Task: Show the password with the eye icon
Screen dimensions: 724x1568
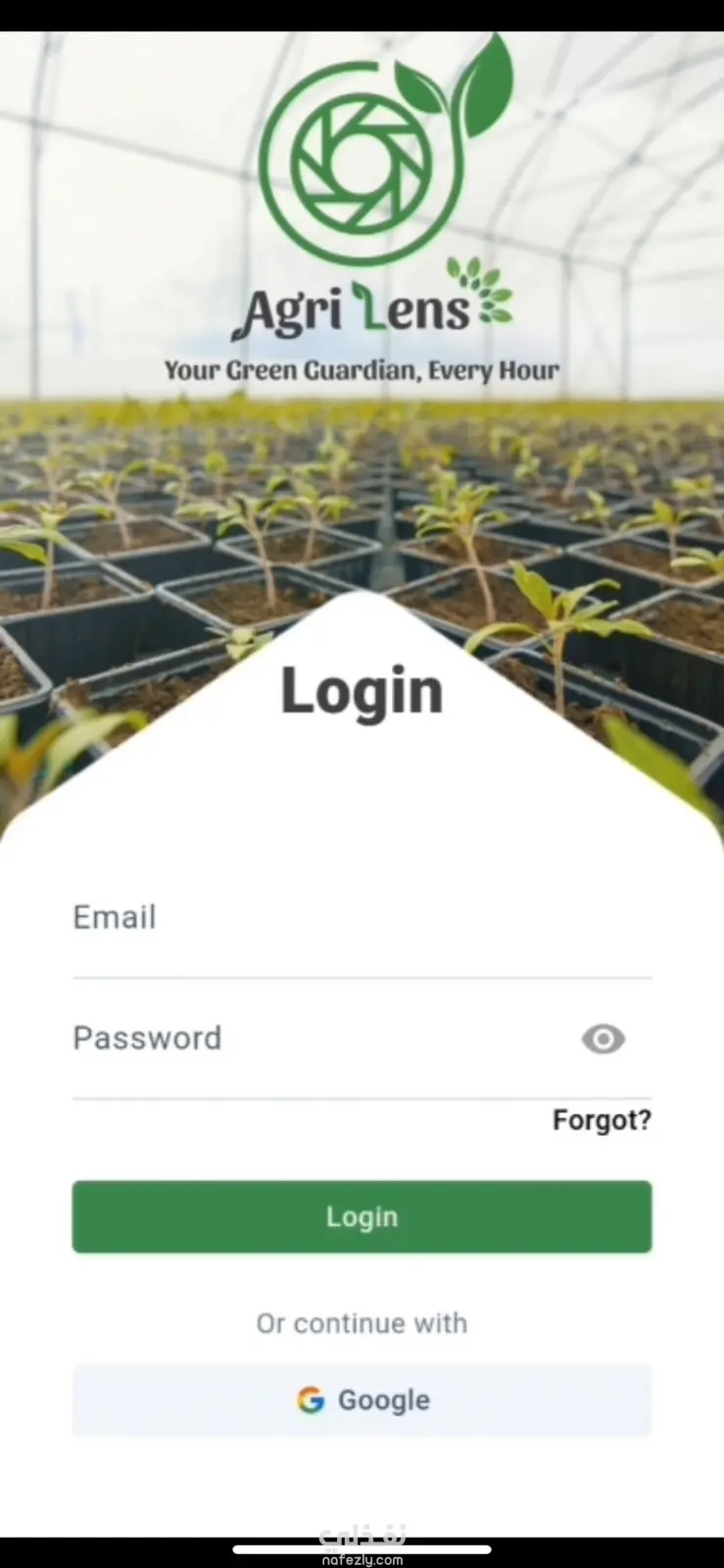Action: [603, 1039]
